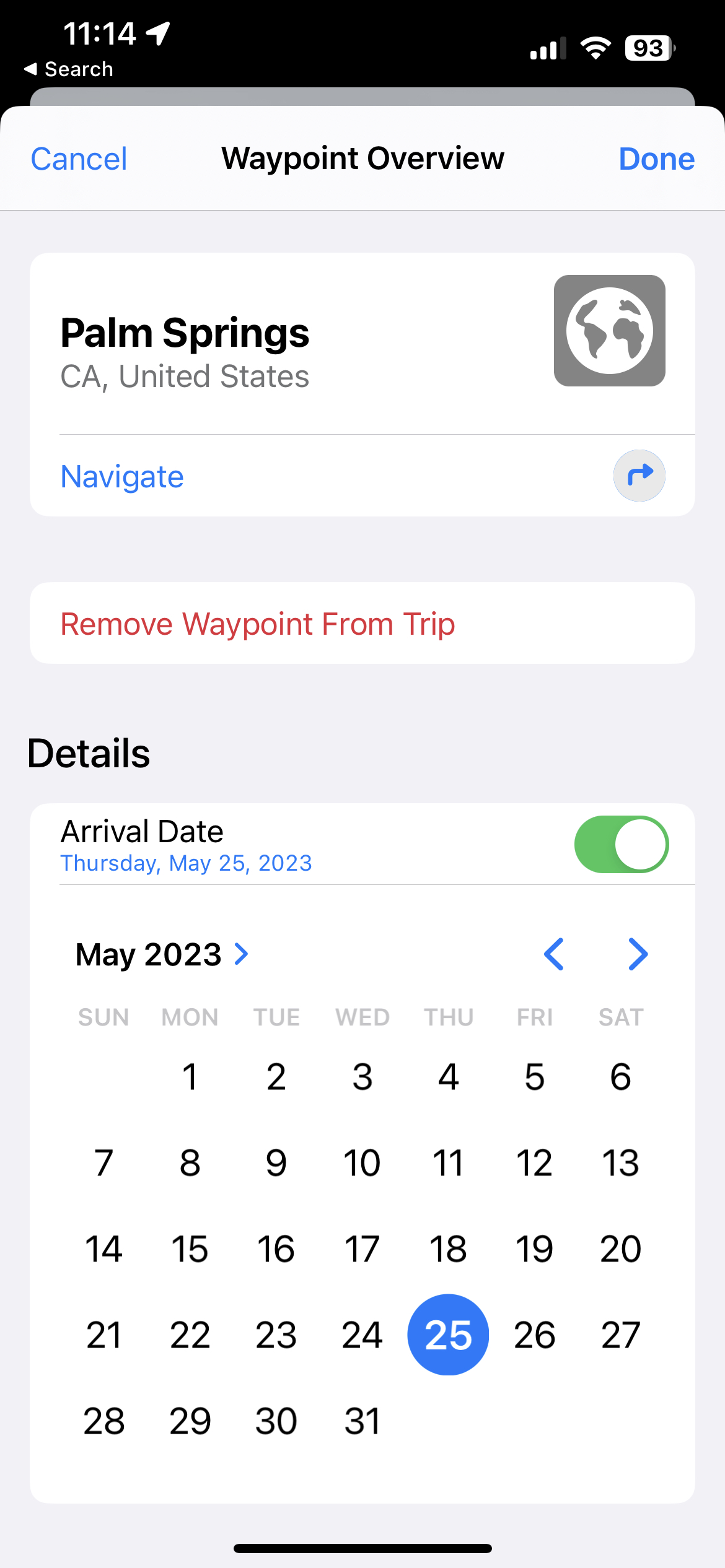The height and width of the screenshot is (1568, 725).
Task: Tap Done to save the waypoint
Action: 656,159
